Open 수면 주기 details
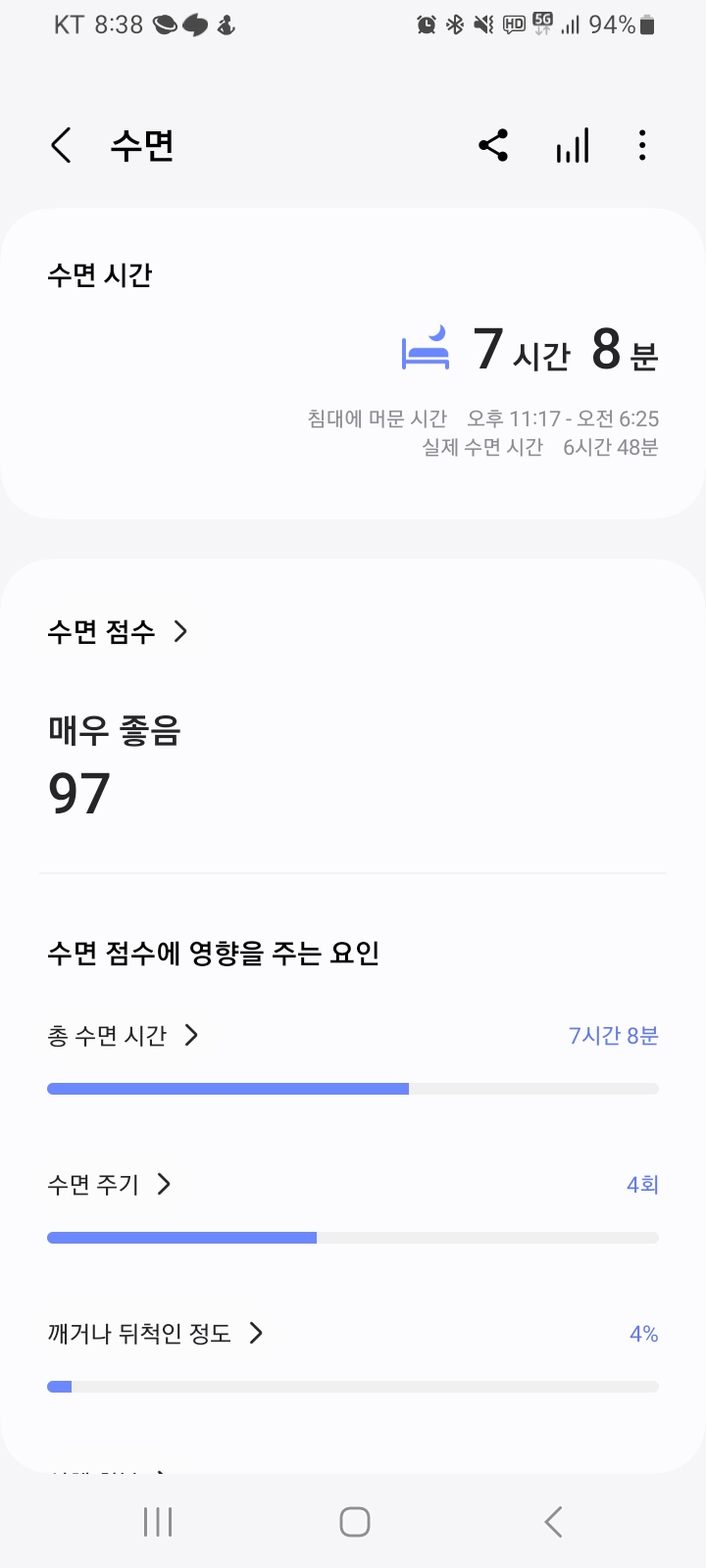706x1568 pixels. (x=110, y=1185)
